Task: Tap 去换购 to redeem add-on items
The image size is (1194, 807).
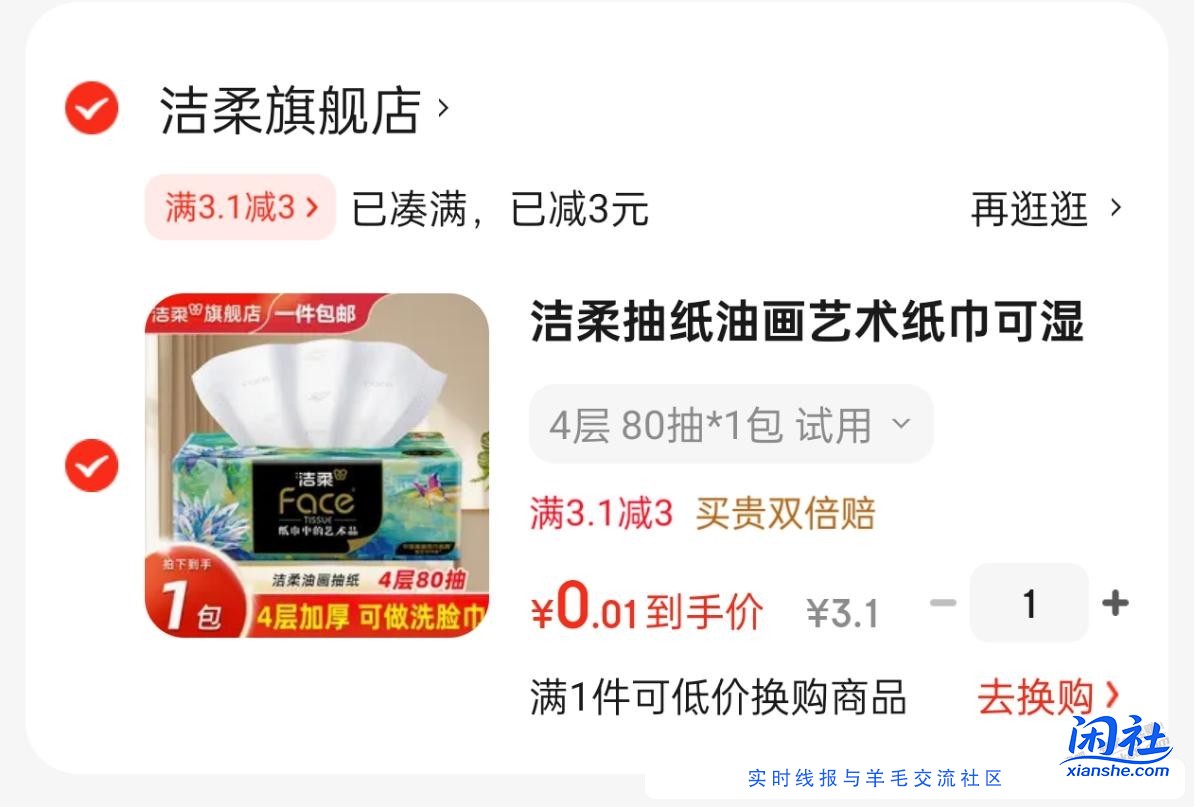Action: pos(1047,695)
